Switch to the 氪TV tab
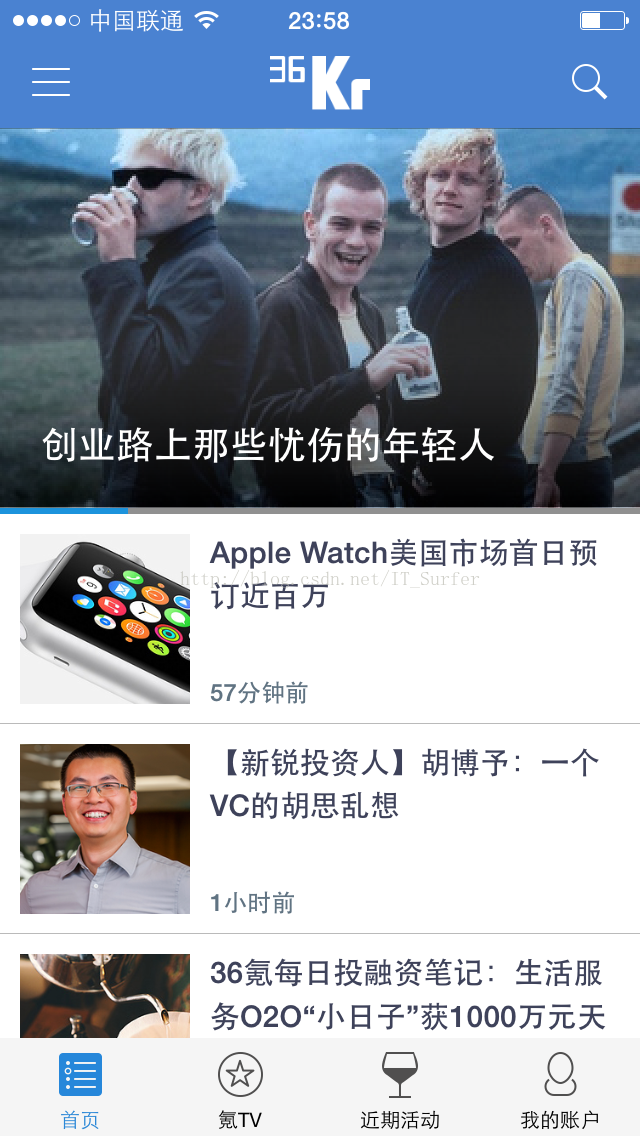640x1136 pixels. click(240, 1089)
